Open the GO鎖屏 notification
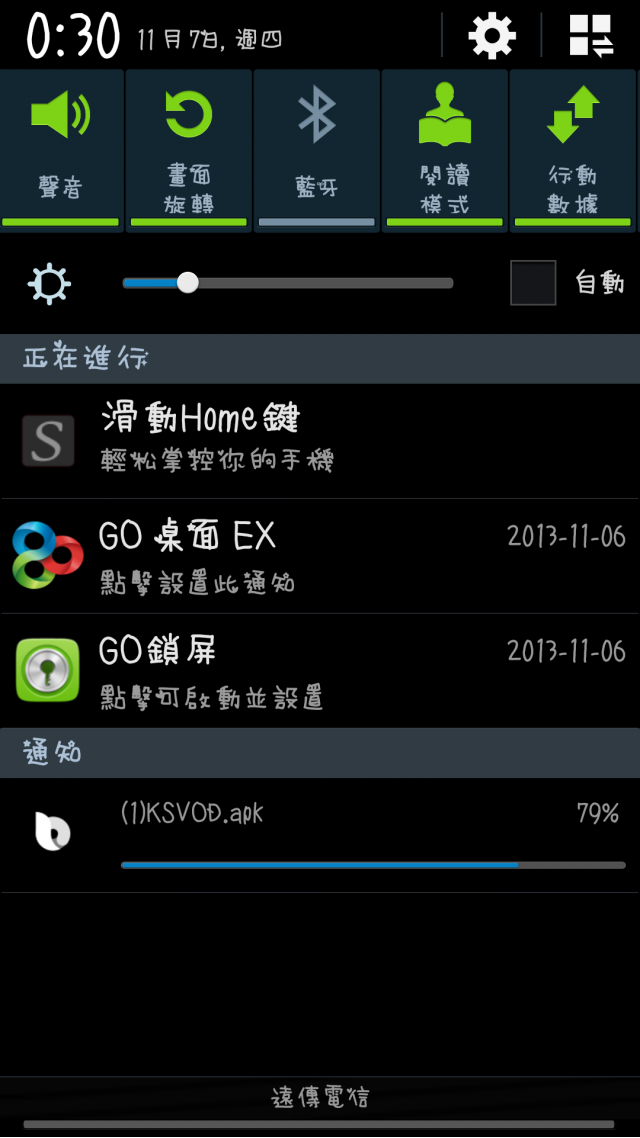Viewport: 640px width, 1138px height. (320, 670)
